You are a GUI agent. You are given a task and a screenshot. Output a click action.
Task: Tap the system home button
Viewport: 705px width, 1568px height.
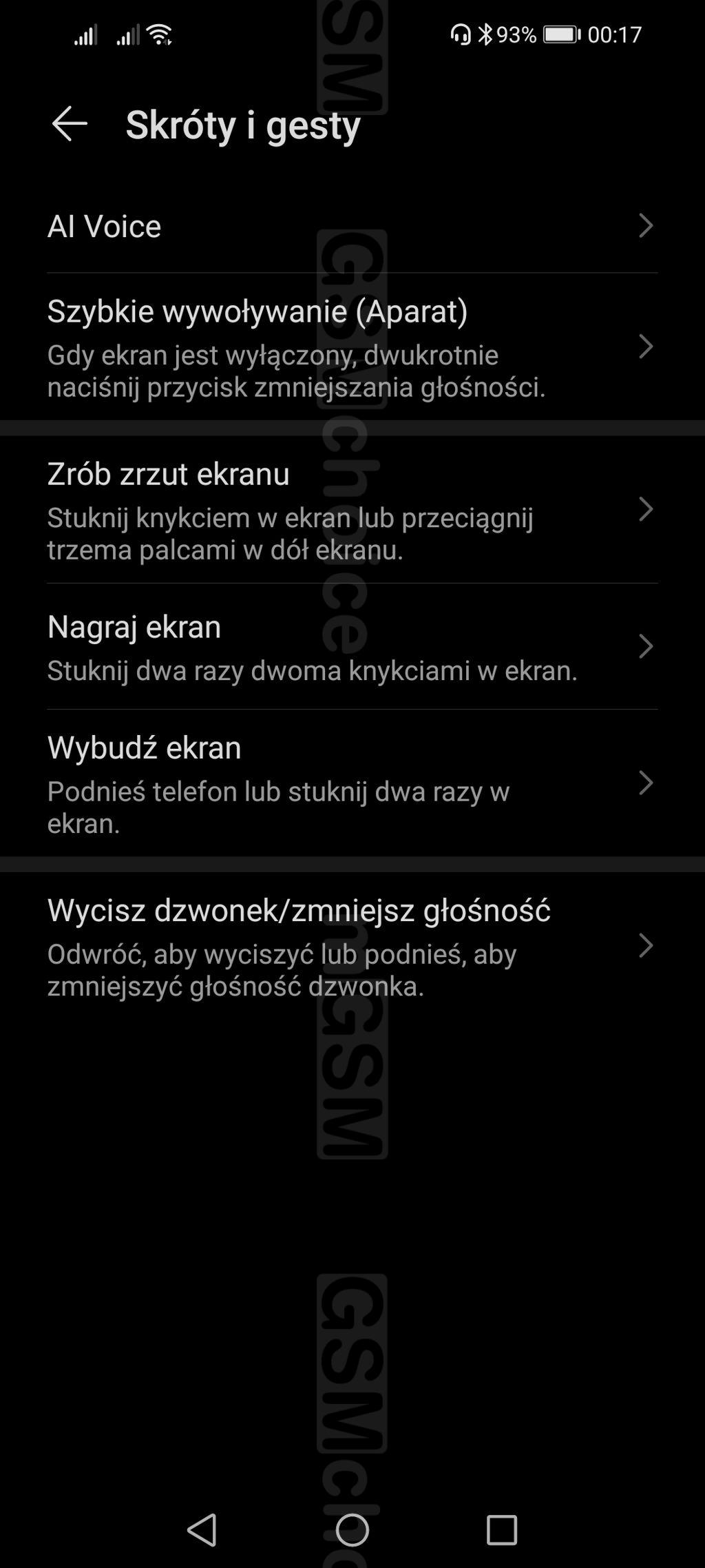(352, 1530)
